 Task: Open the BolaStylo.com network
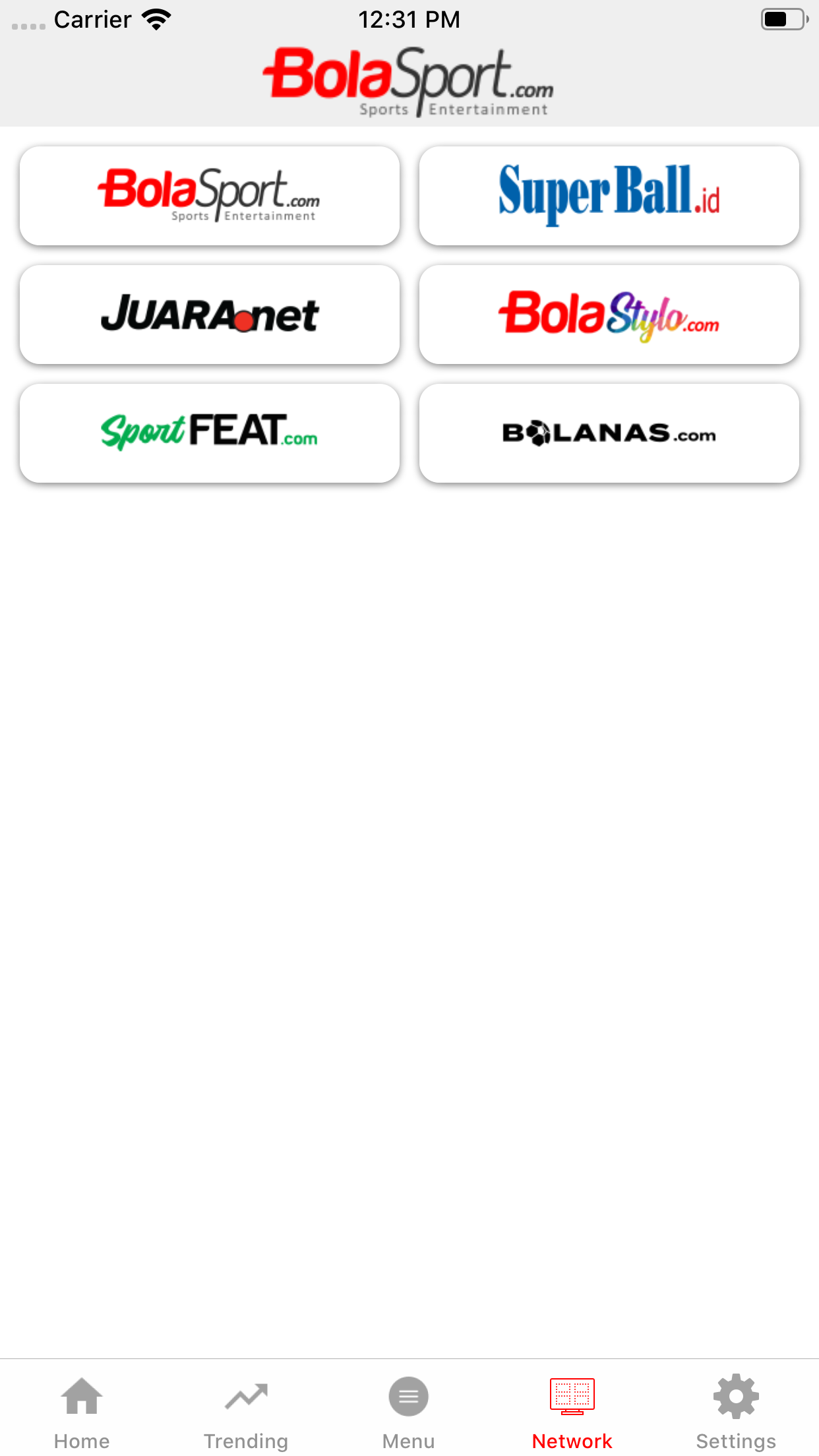point(609,315)
